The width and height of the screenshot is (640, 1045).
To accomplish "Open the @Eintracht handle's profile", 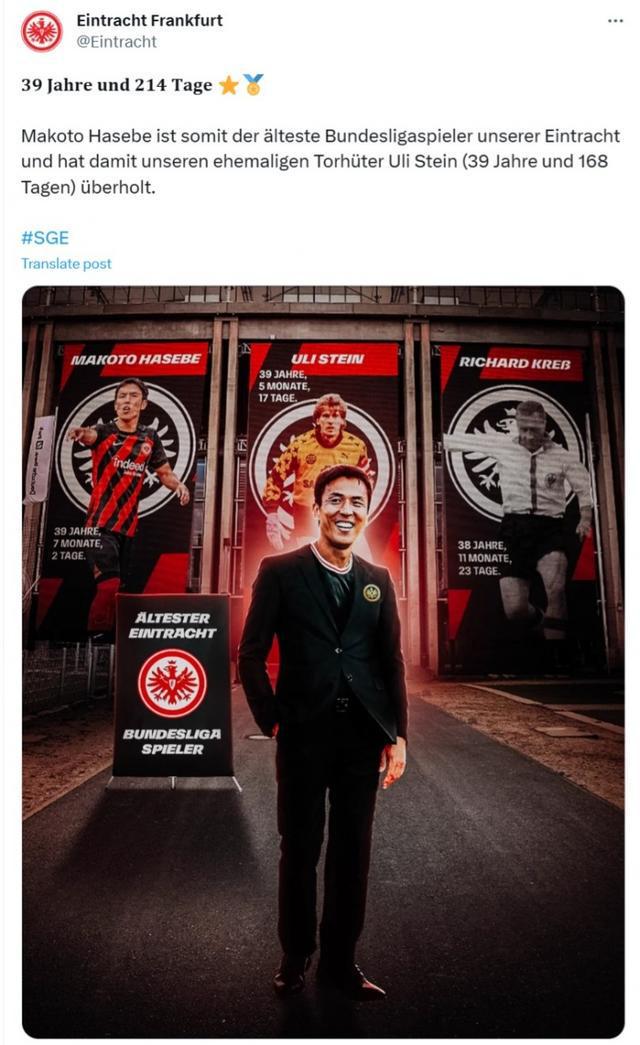I will [116, 42].
